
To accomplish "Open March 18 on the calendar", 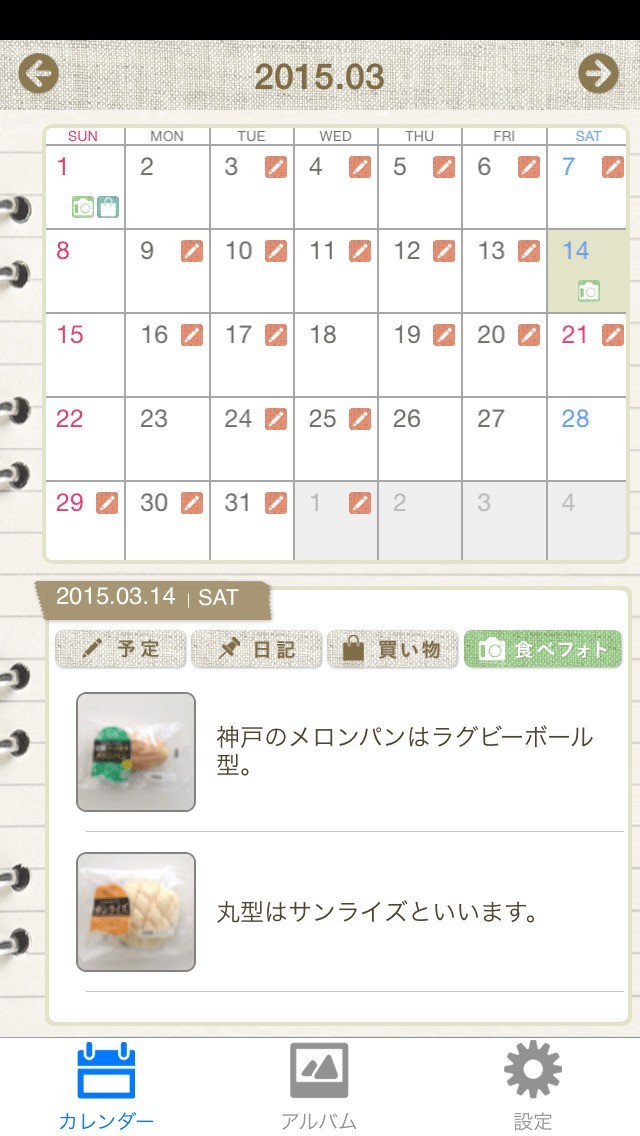I will point(336,355).
